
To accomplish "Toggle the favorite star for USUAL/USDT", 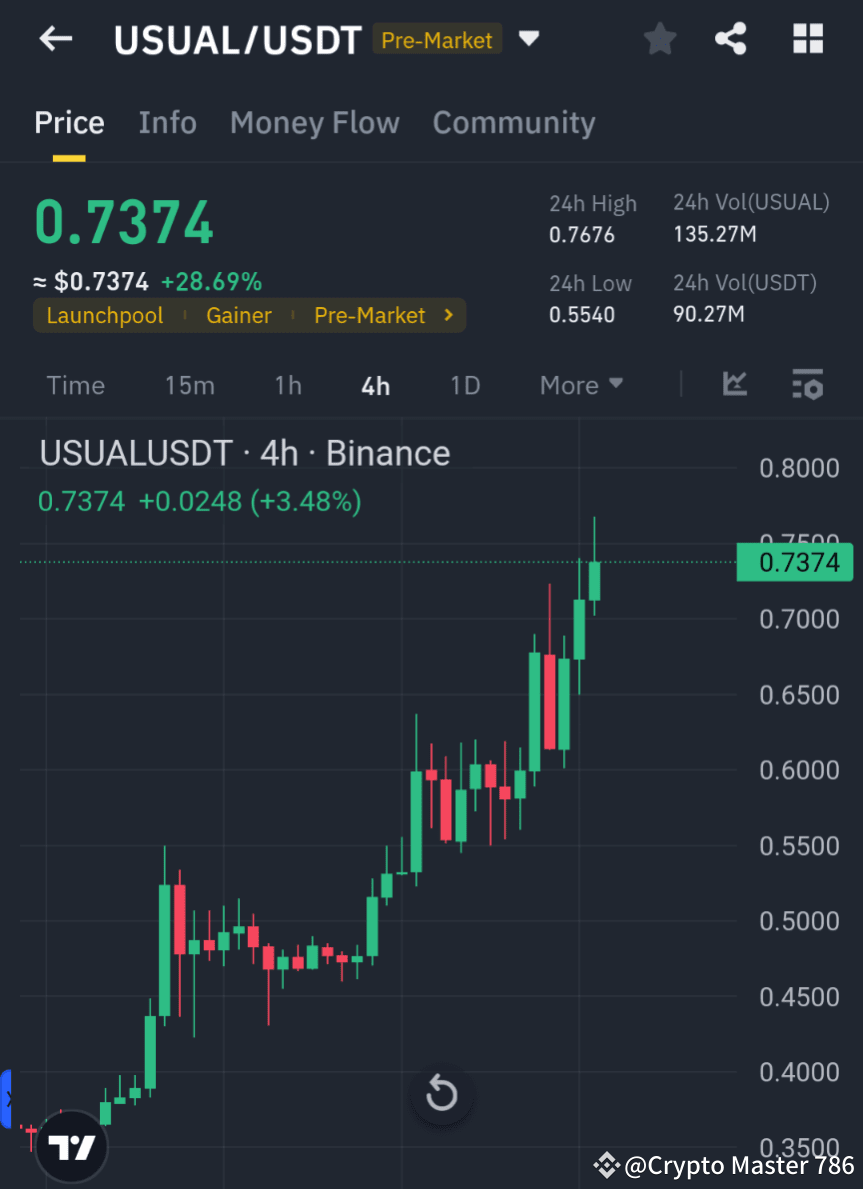I will [x=659, y=38].
